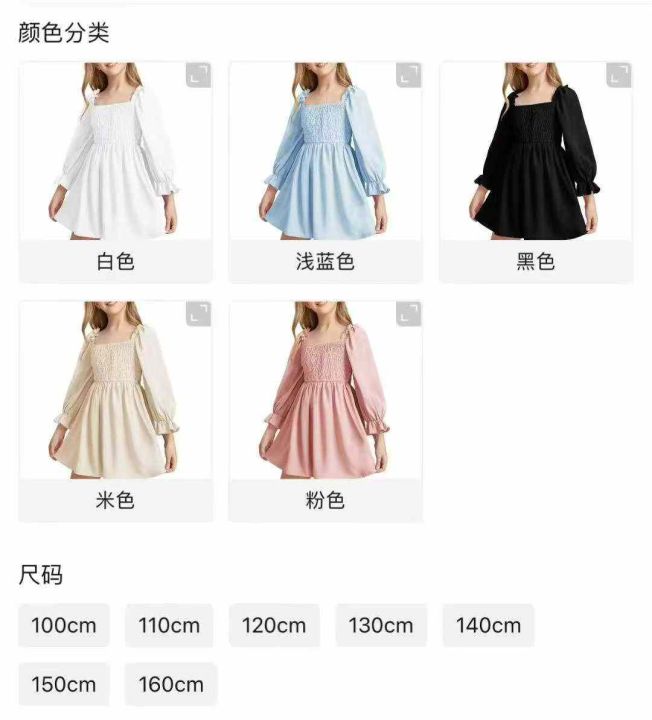
Task: Enlarge the 白色 dress image
Action: click(198, 76)
